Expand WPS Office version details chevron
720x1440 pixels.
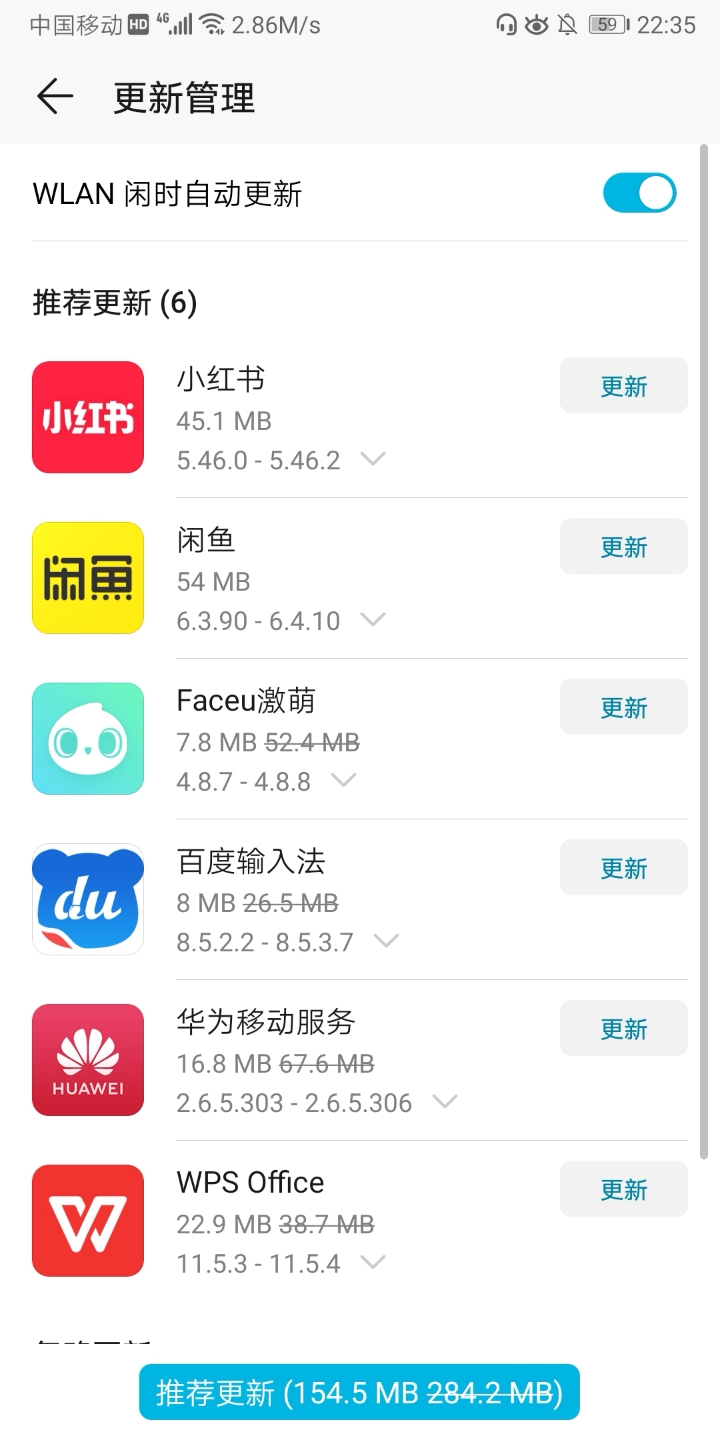click(373, 1263)
